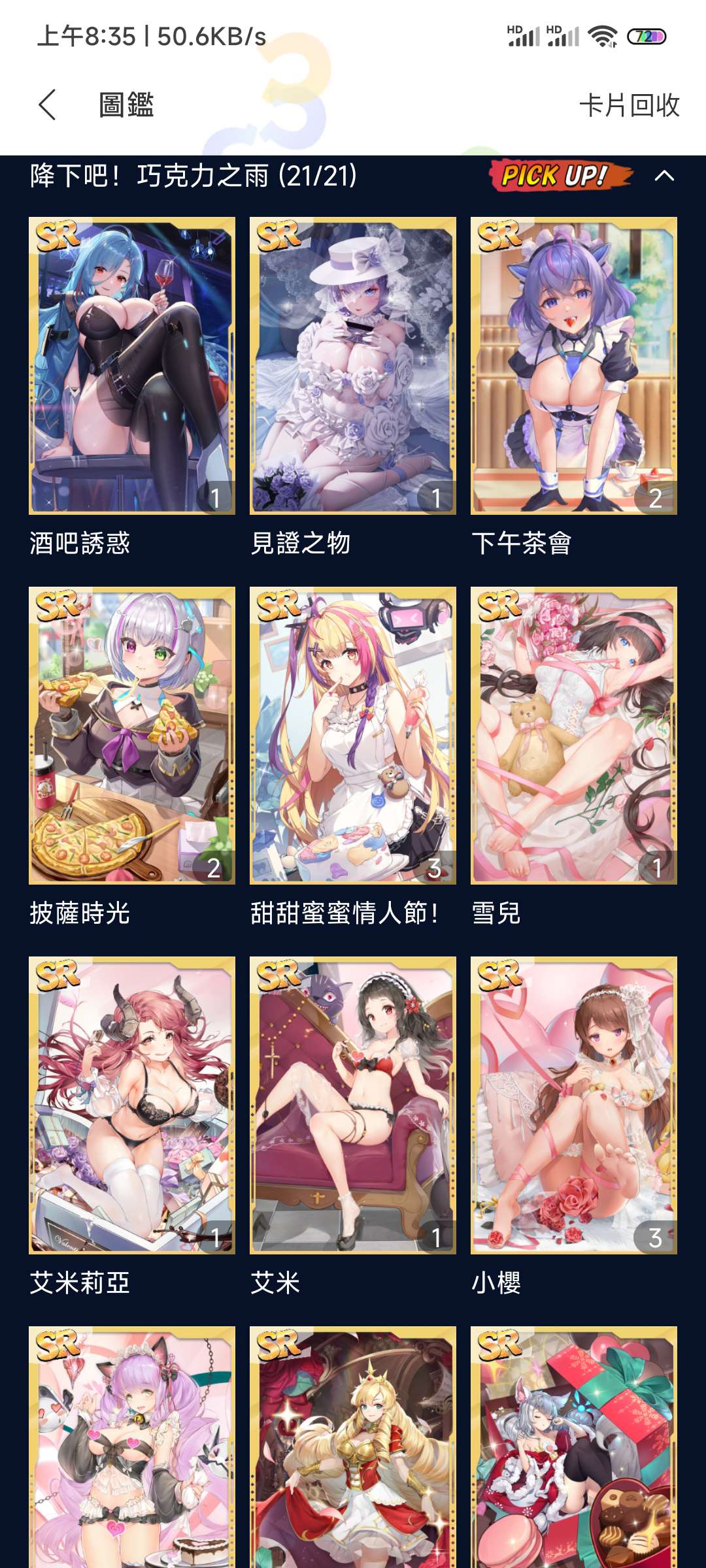Collapse the 降下吧！巧克力之雨 section
Screen dimensions: 706x1568
664,176
